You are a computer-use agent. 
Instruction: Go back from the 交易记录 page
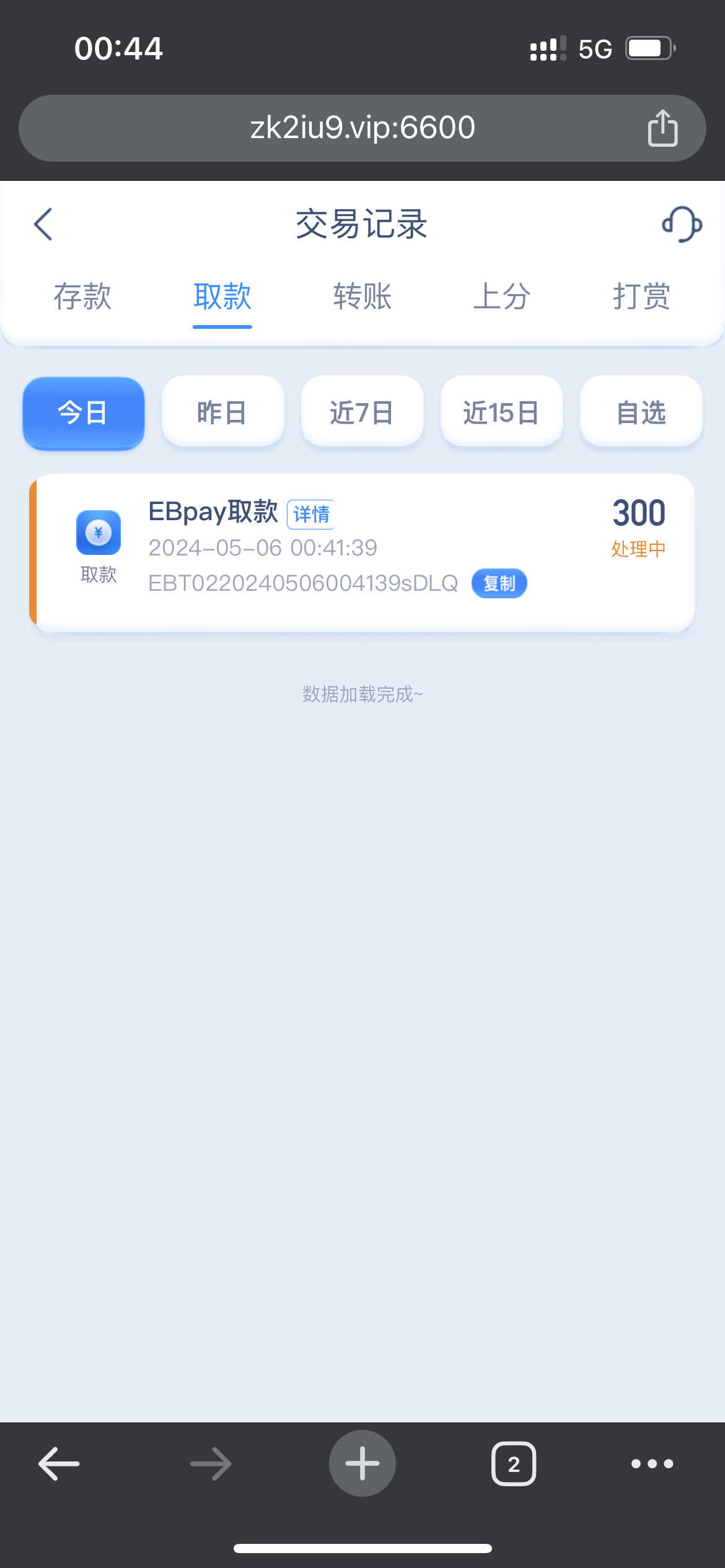pos(43,224)
